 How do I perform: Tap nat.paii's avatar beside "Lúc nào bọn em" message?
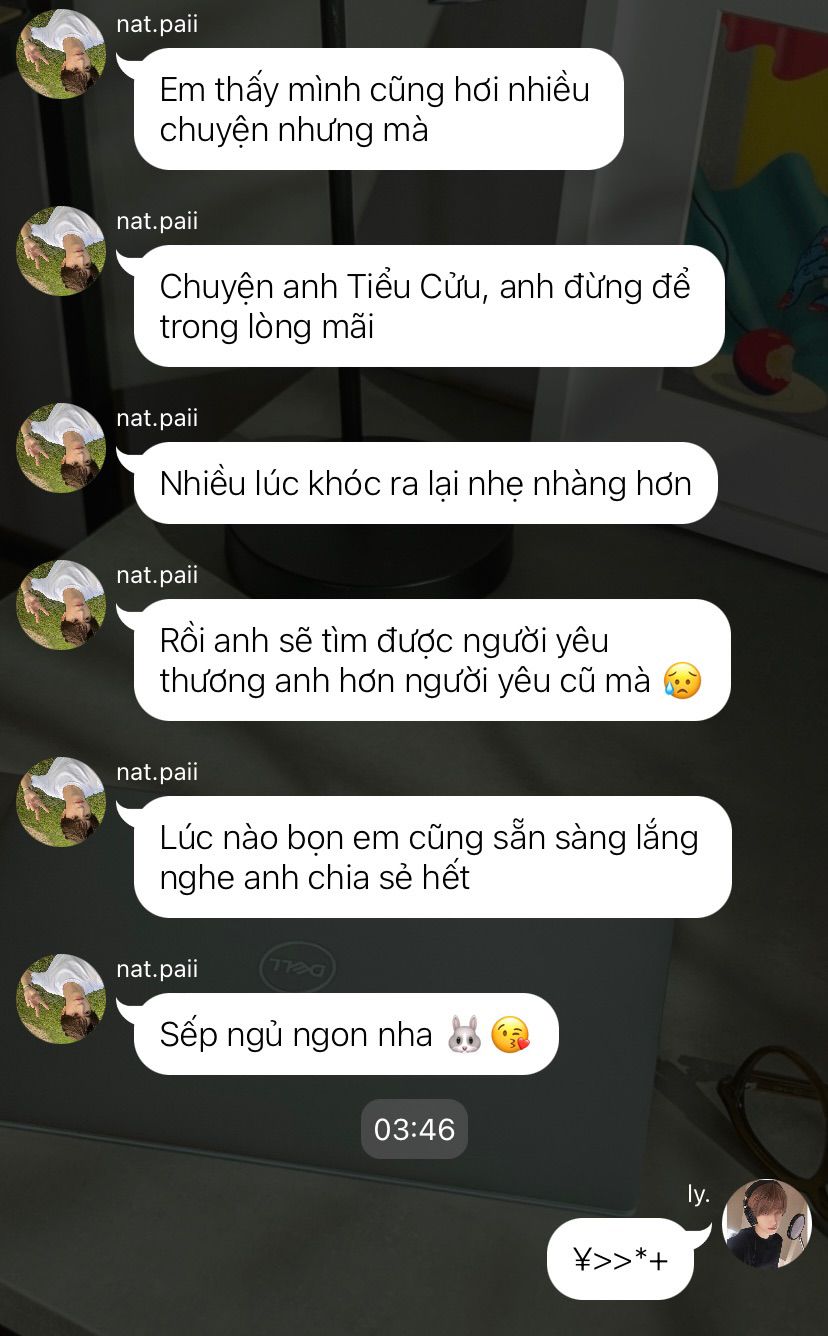61,802
